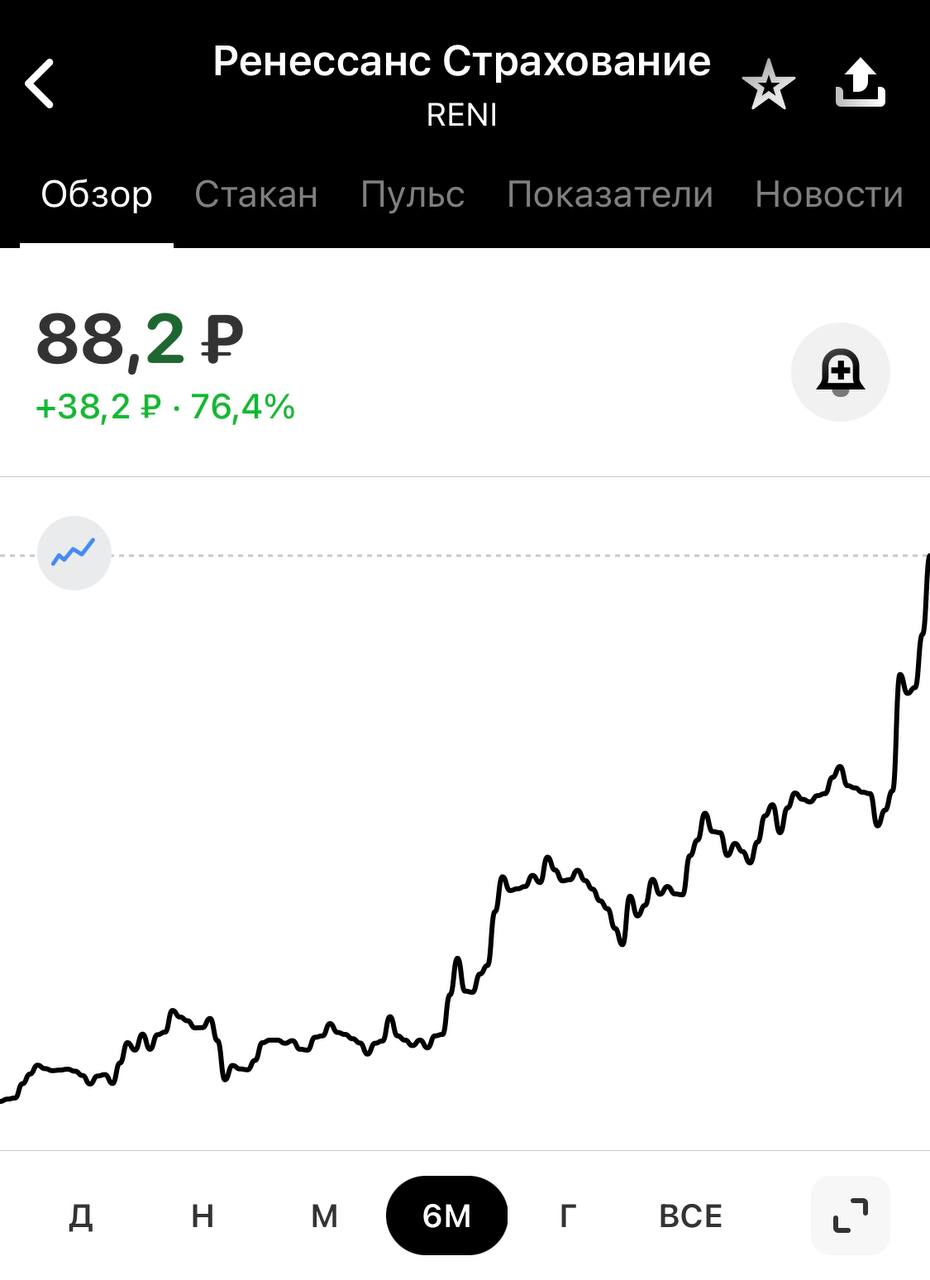Open the Новости tab
The image size is (930, 1280).
click(828, 194)
